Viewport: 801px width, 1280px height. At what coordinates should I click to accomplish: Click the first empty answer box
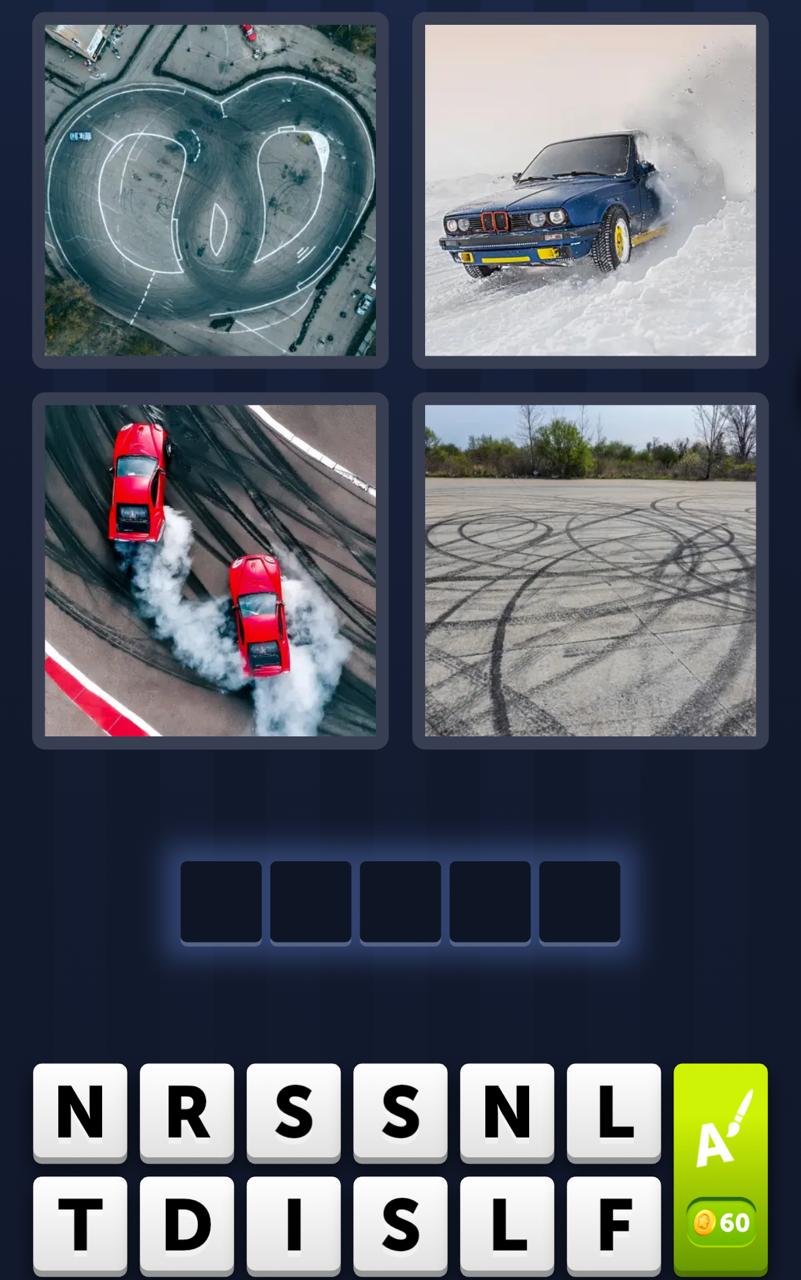[x=221, y=900]
